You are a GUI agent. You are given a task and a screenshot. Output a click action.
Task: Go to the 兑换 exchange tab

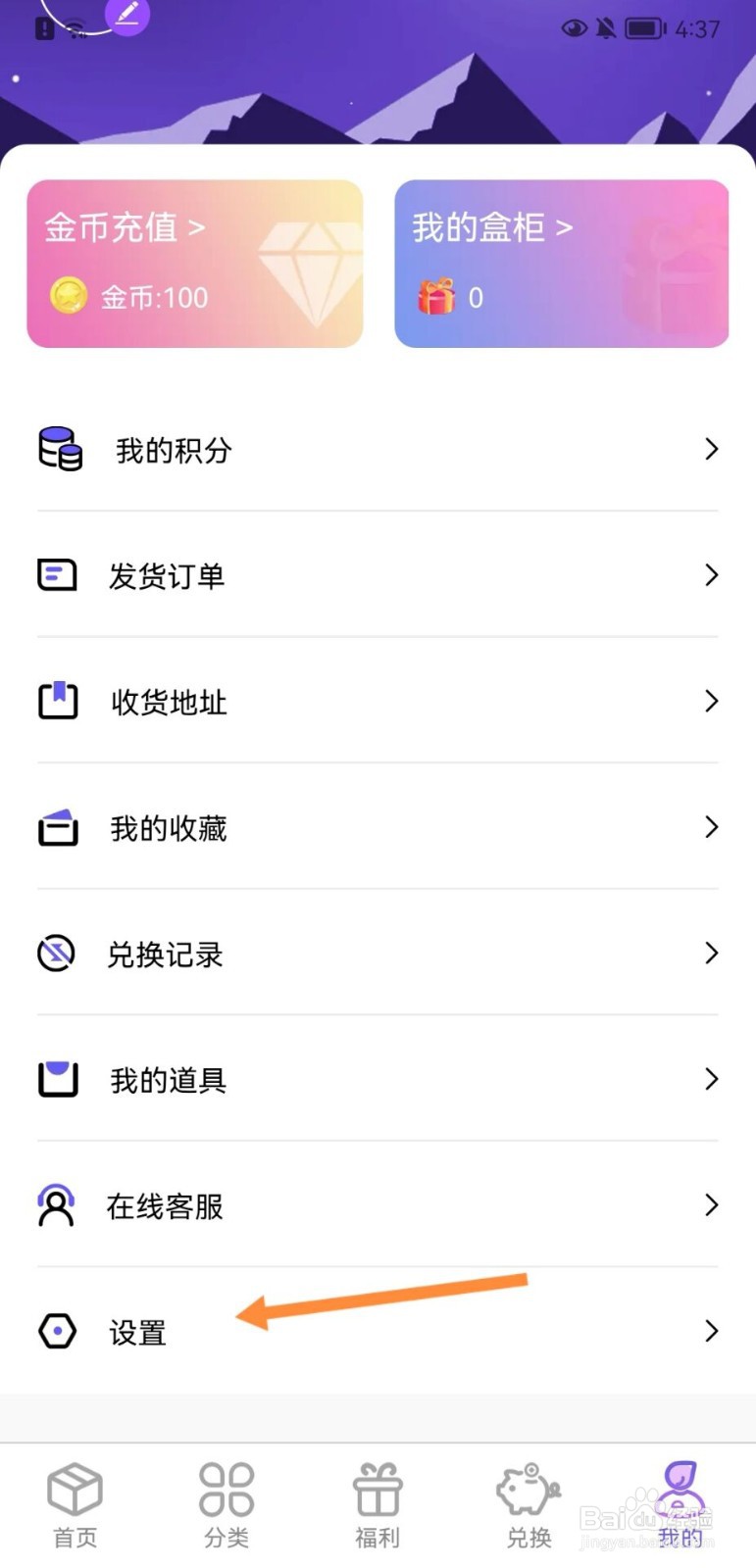529,1505
